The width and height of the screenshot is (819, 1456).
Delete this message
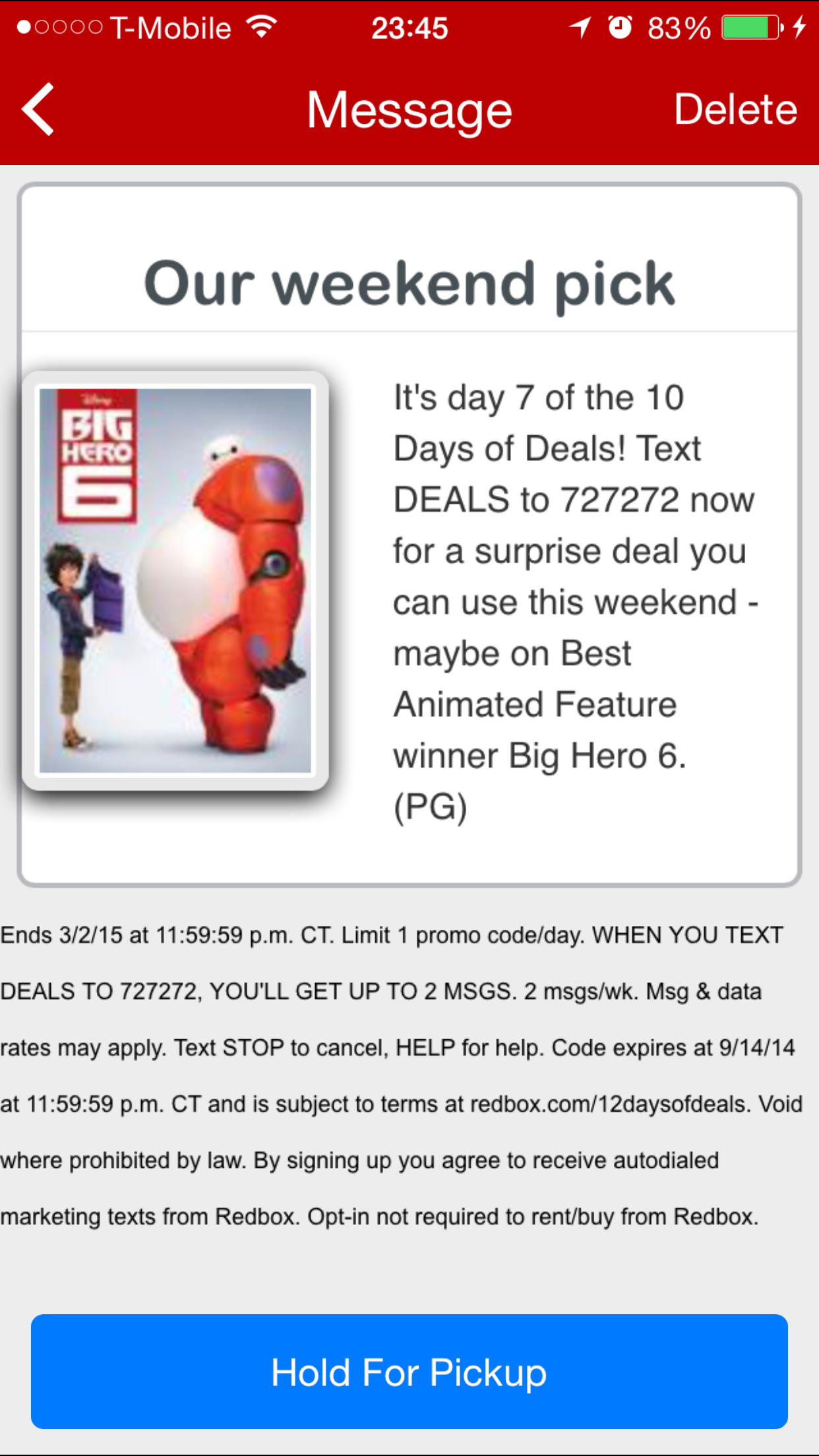tap(735, 109)
